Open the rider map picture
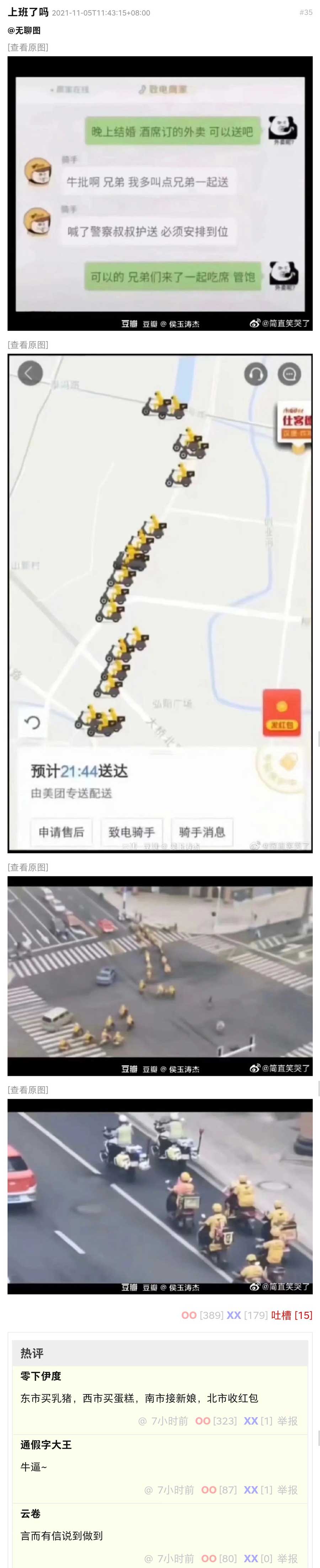Screen dimensions: 320x1568 [x=160, y=602]
